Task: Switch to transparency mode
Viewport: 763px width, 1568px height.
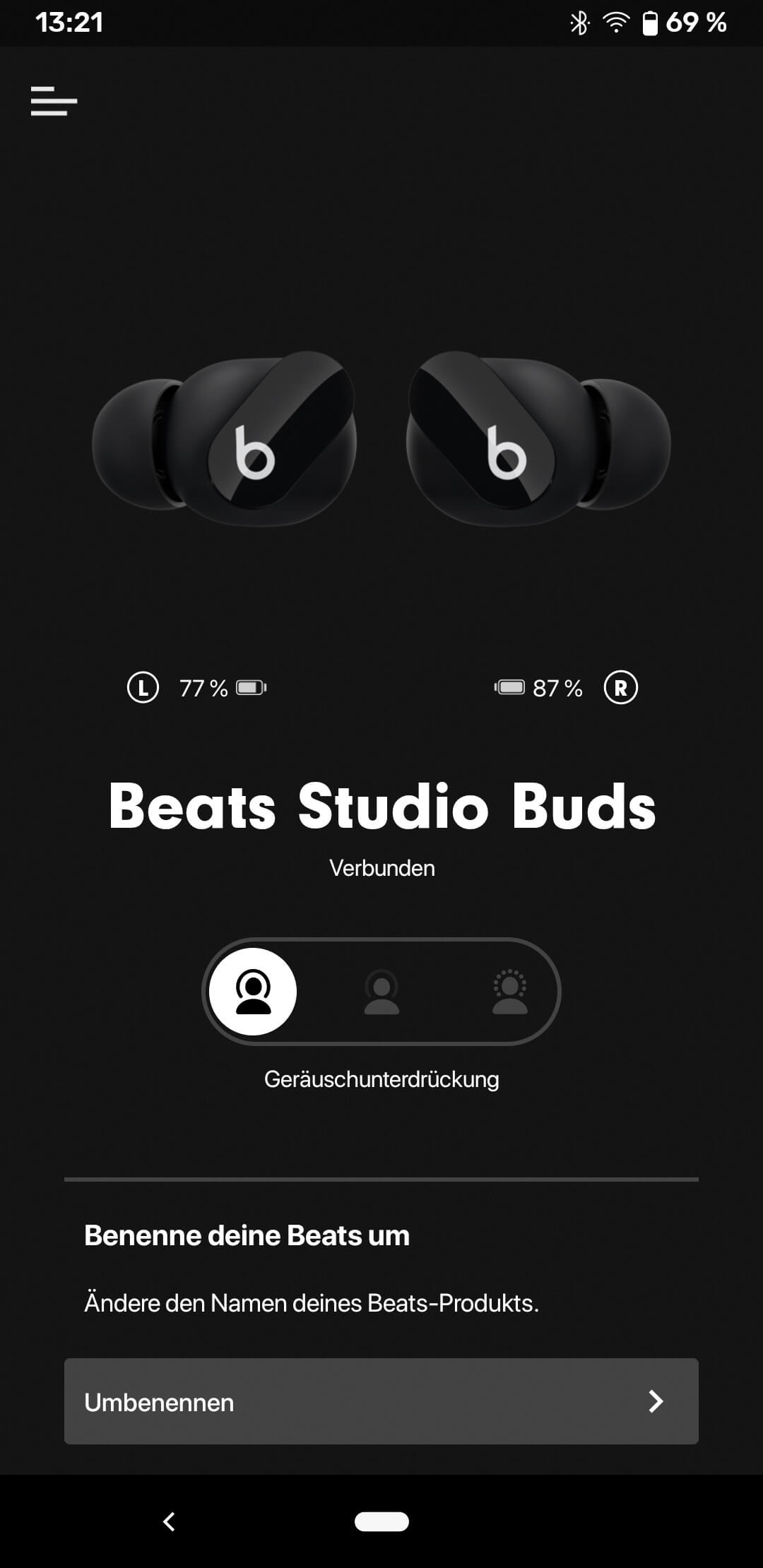Action: [x=509, y=992]
